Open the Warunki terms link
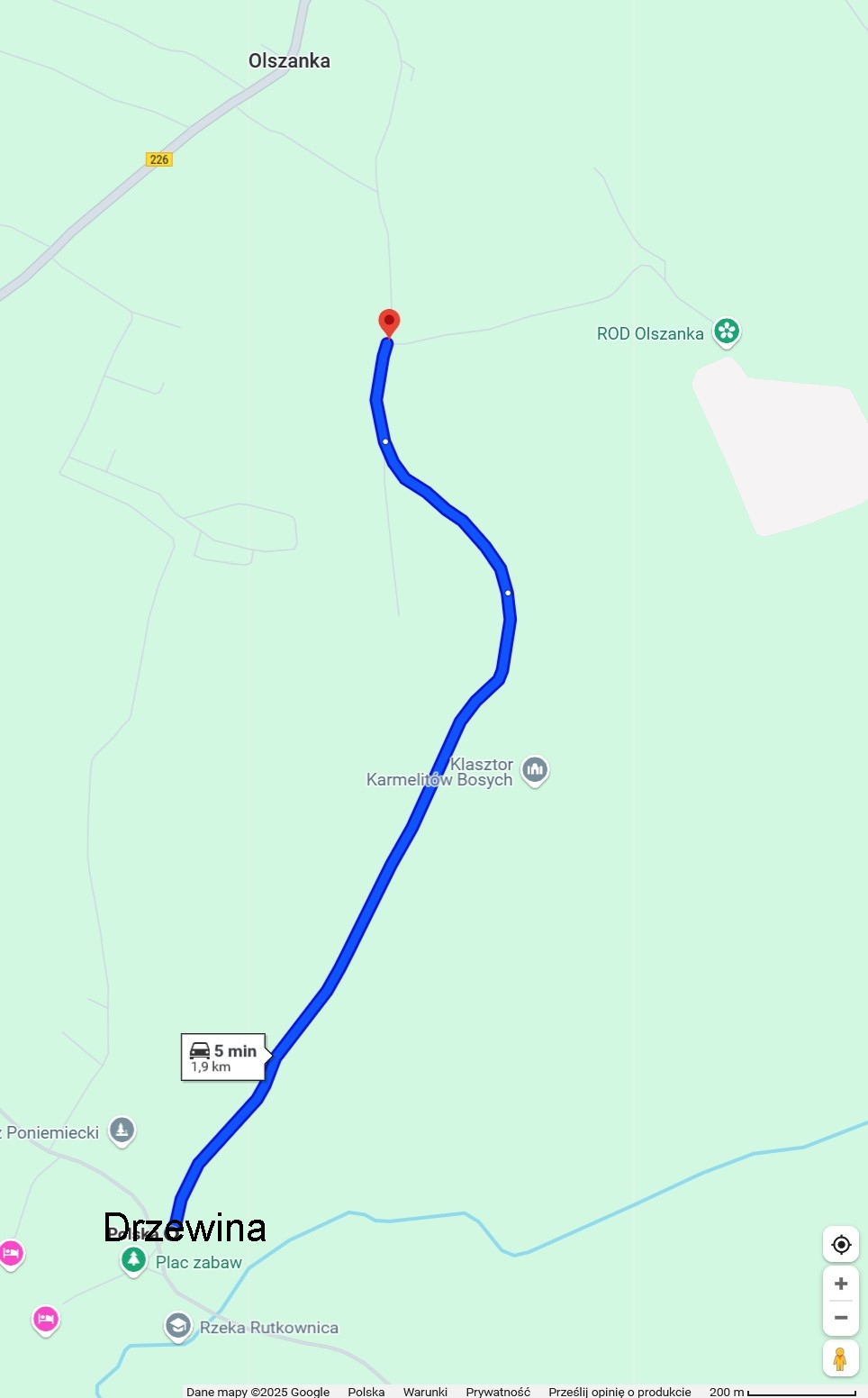 click(x=425, y=1392)
